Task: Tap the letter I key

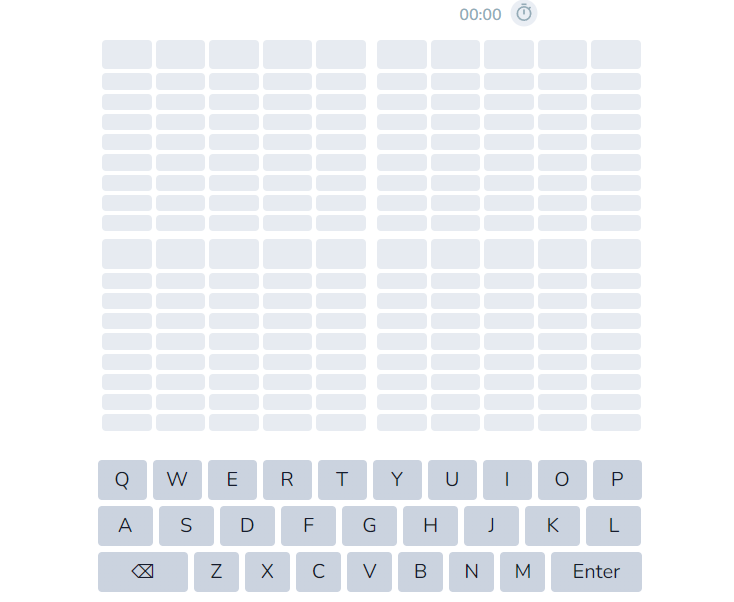Action: tap(507, 480)
